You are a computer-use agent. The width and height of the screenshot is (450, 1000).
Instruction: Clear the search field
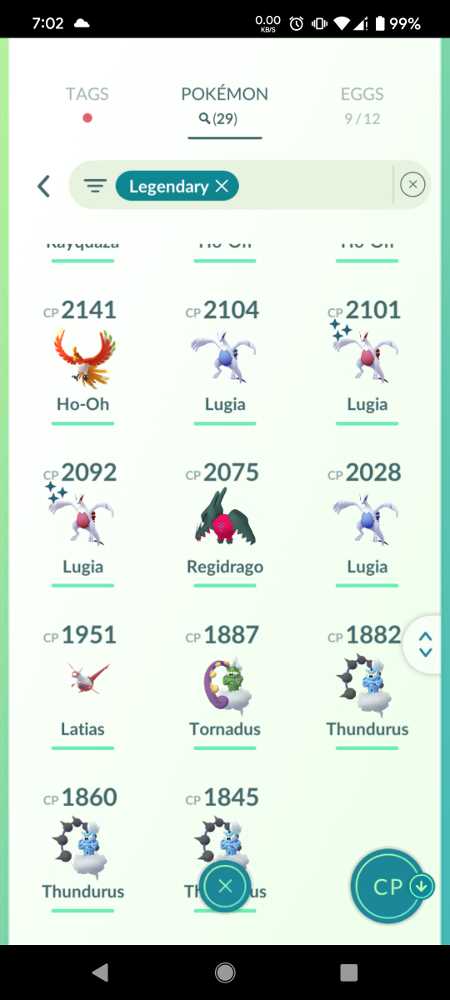412,185
